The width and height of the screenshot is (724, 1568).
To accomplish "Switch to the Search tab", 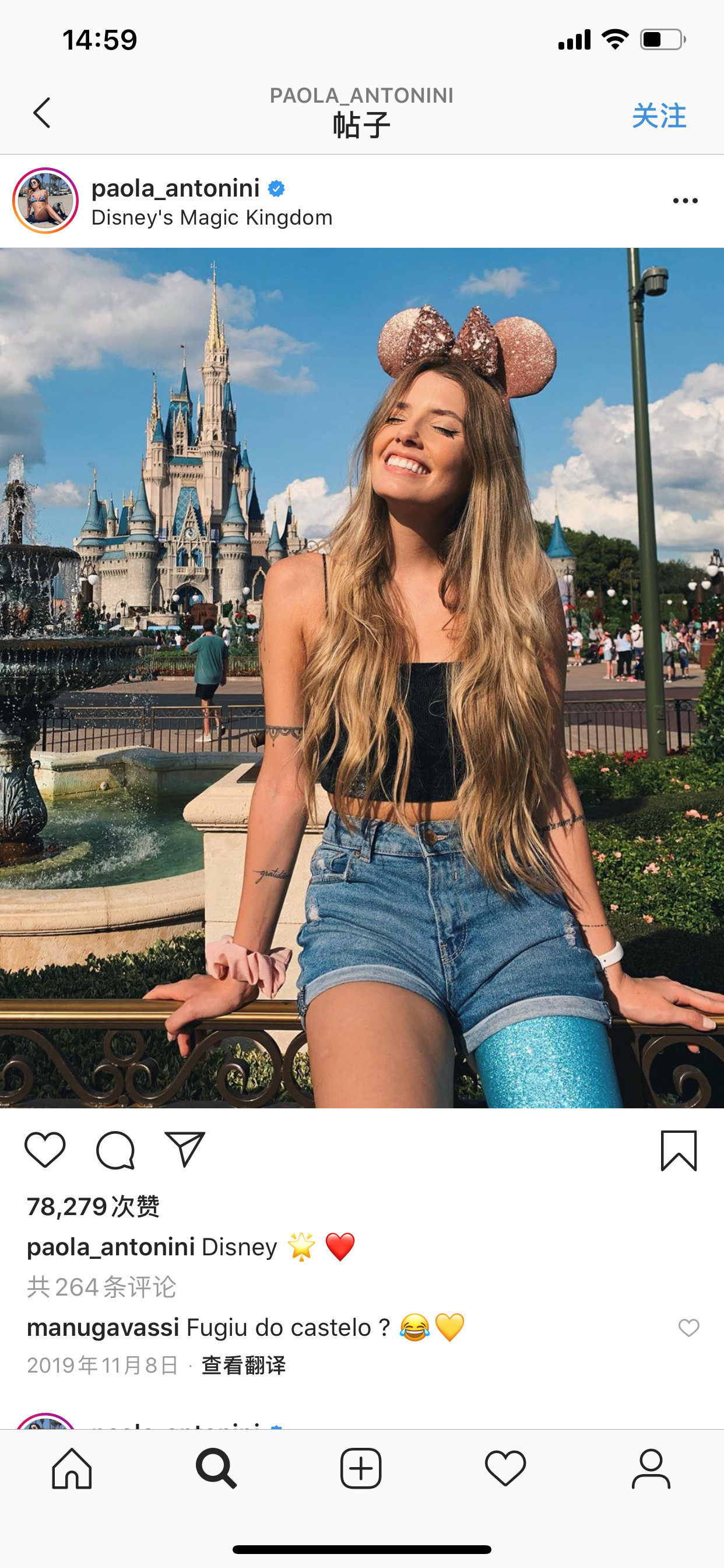I will (x=216, y=1468).
